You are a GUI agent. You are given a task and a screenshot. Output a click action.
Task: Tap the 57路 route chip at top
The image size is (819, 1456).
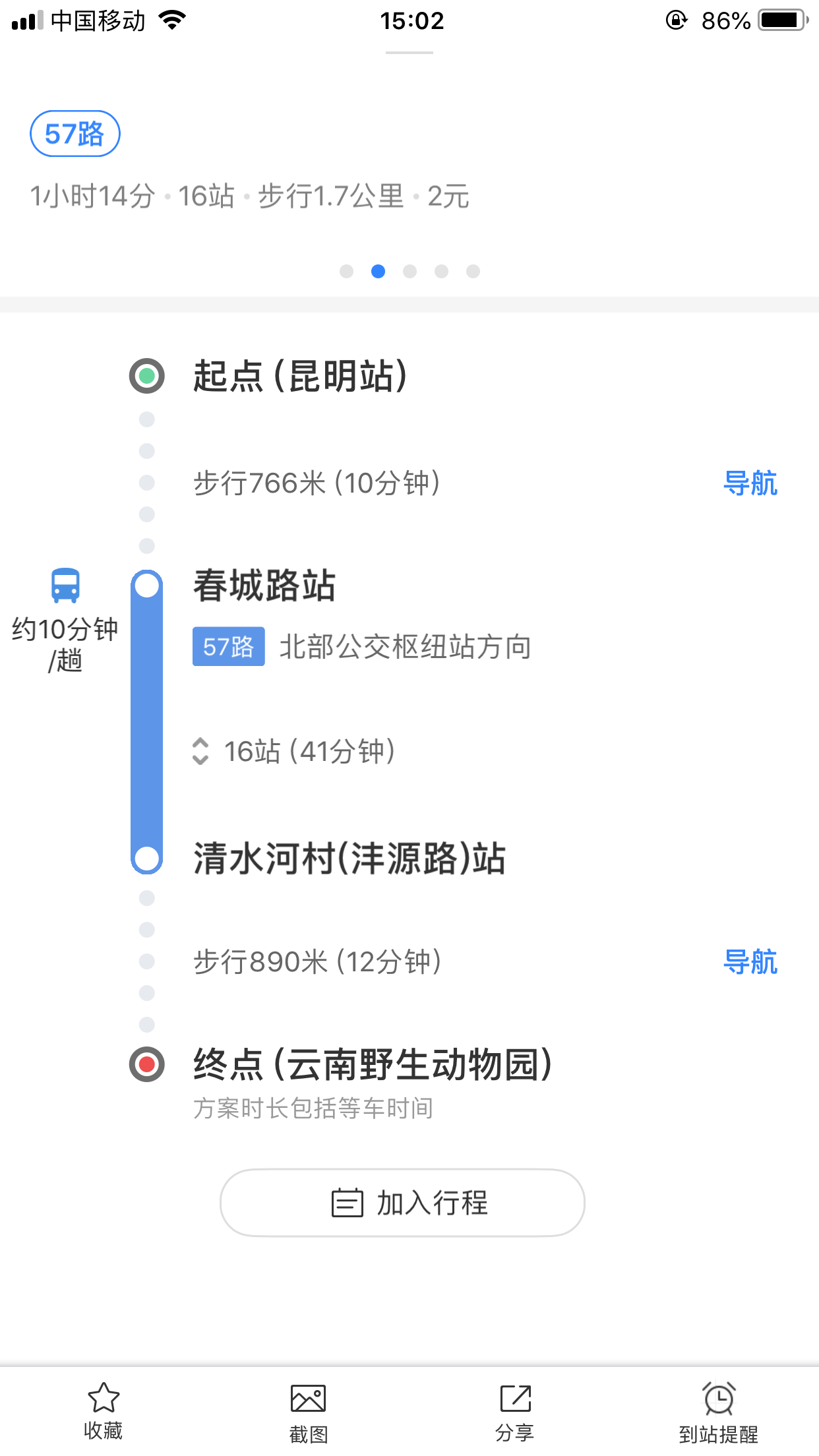[75, 134]
